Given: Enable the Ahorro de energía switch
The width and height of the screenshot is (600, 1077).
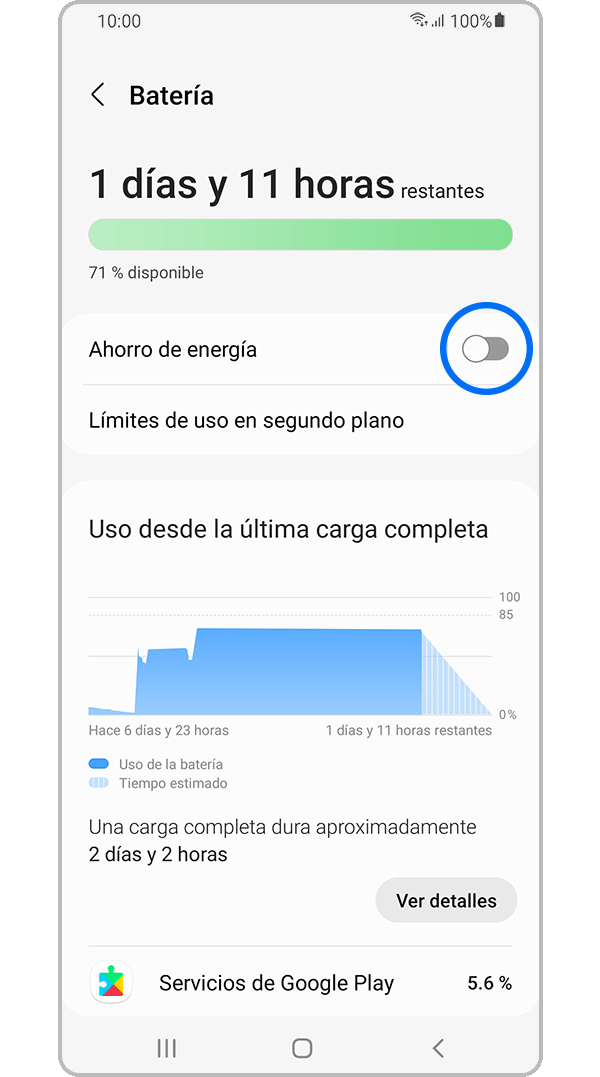Looking at the screenshot, I should click(x=486, y=349).
